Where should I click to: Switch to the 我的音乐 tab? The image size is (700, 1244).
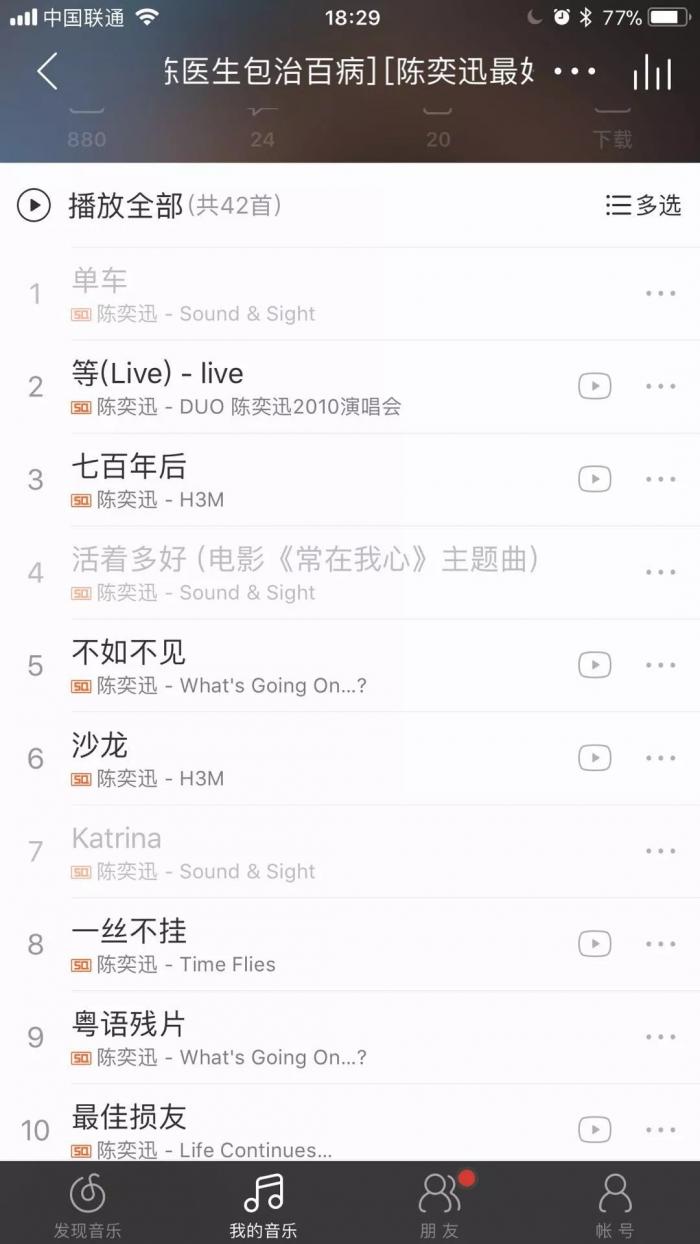[263, 1203]
